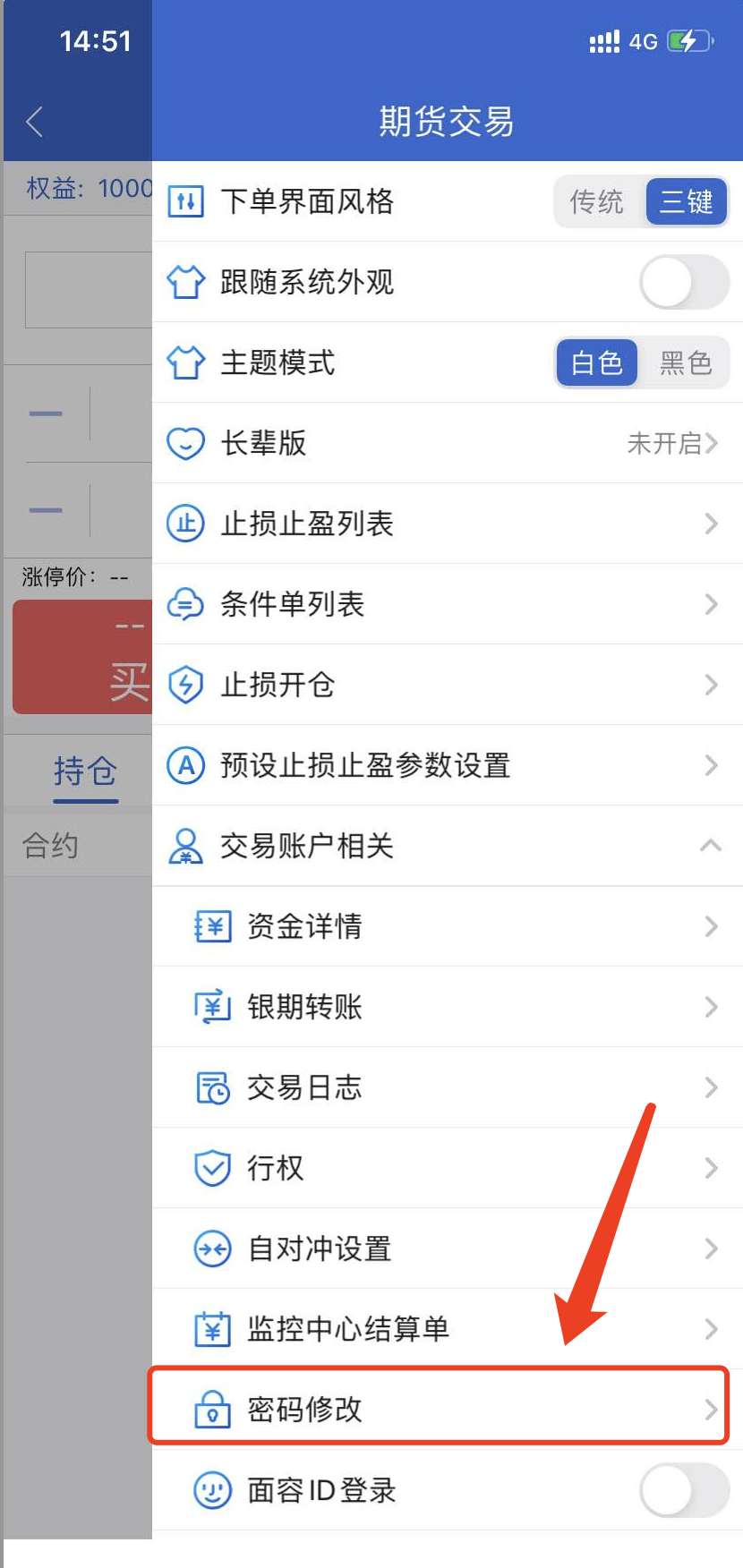743x1568 pixels.
Task: Open 止损开仓 option
Action: tap(448, 685)
